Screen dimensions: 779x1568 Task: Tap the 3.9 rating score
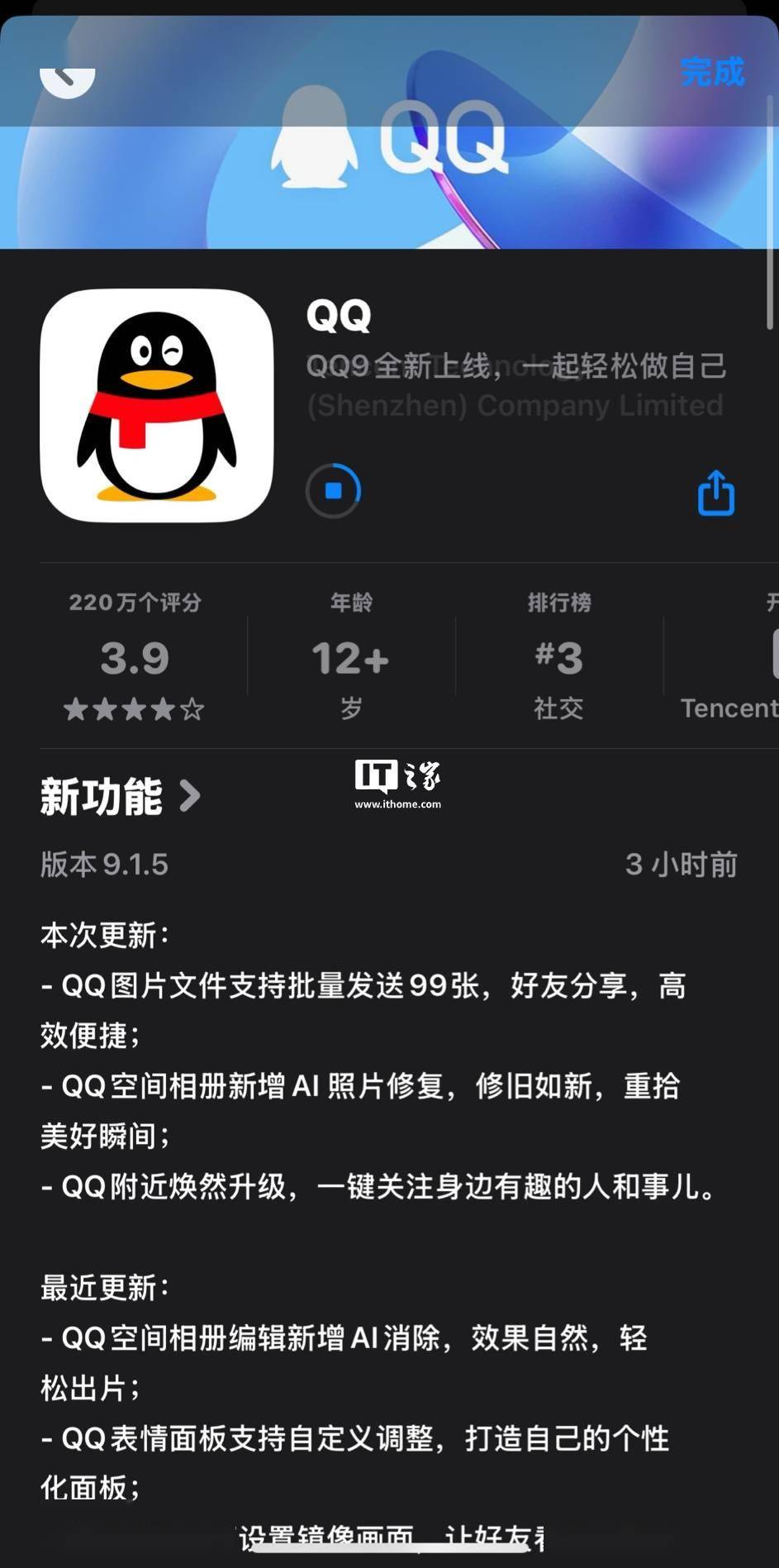pos(133,657)
